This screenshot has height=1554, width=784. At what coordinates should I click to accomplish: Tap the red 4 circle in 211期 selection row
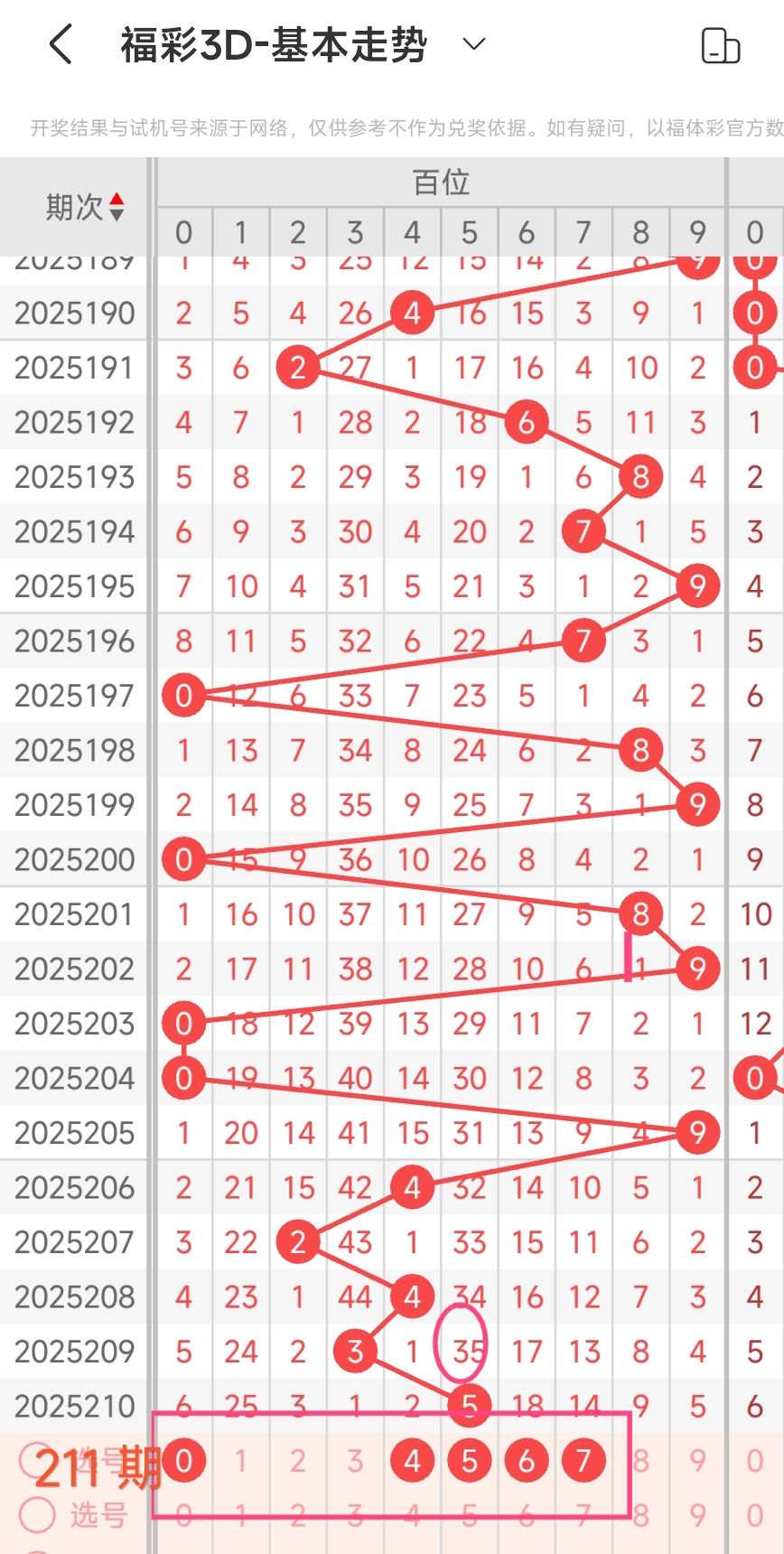tap(412, 1460)
